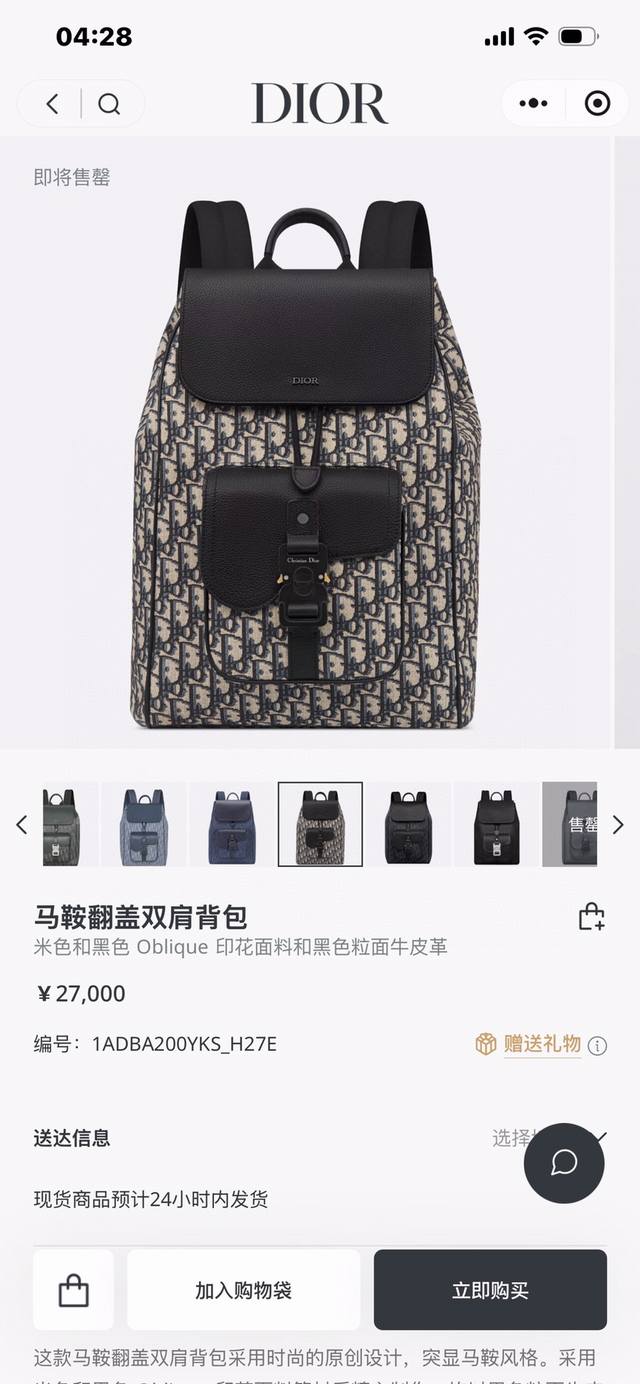The width and height of the screenshot is (640, 1384).
Task: Open the mini program three-dot menu
Action: click(534, 103)
